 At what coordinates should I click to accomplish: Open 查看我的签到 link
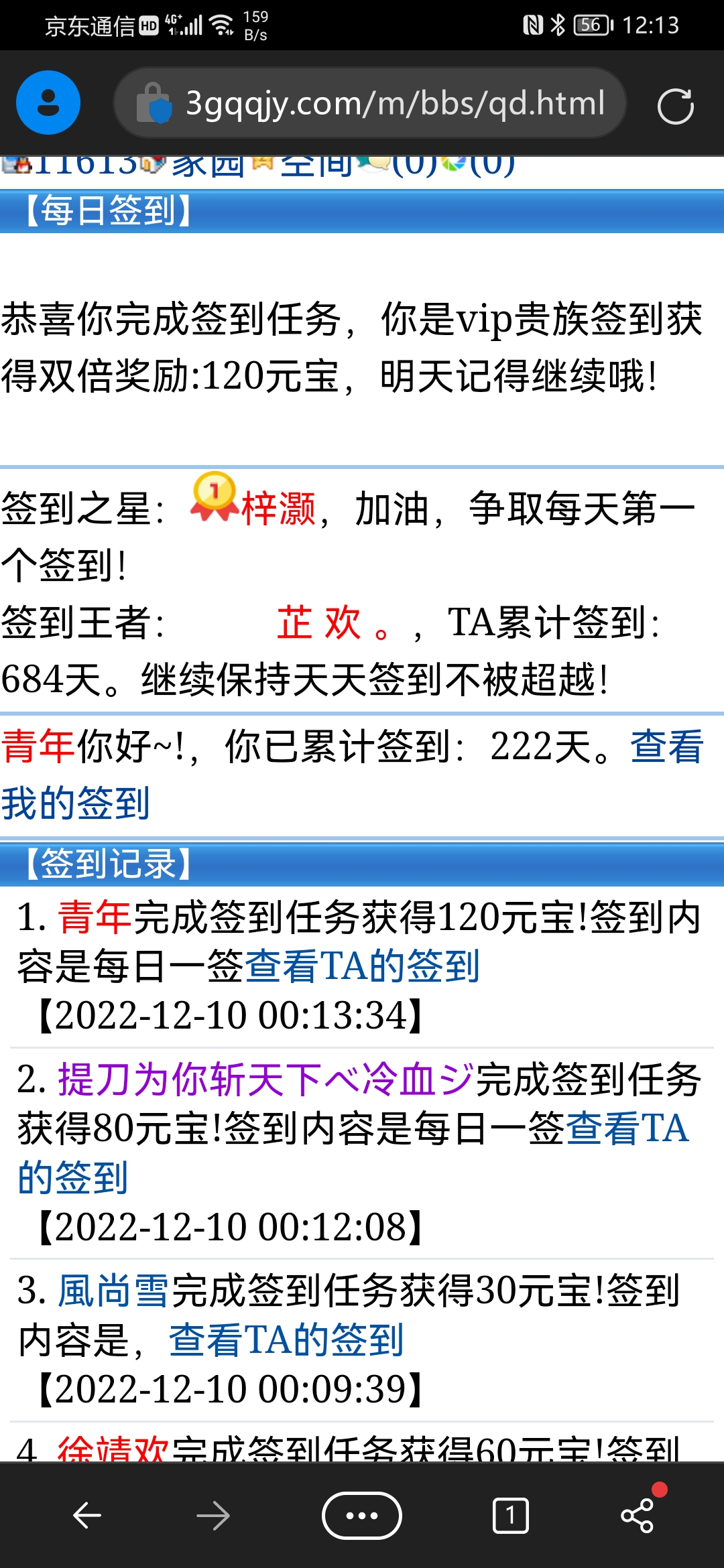[74, 802]
